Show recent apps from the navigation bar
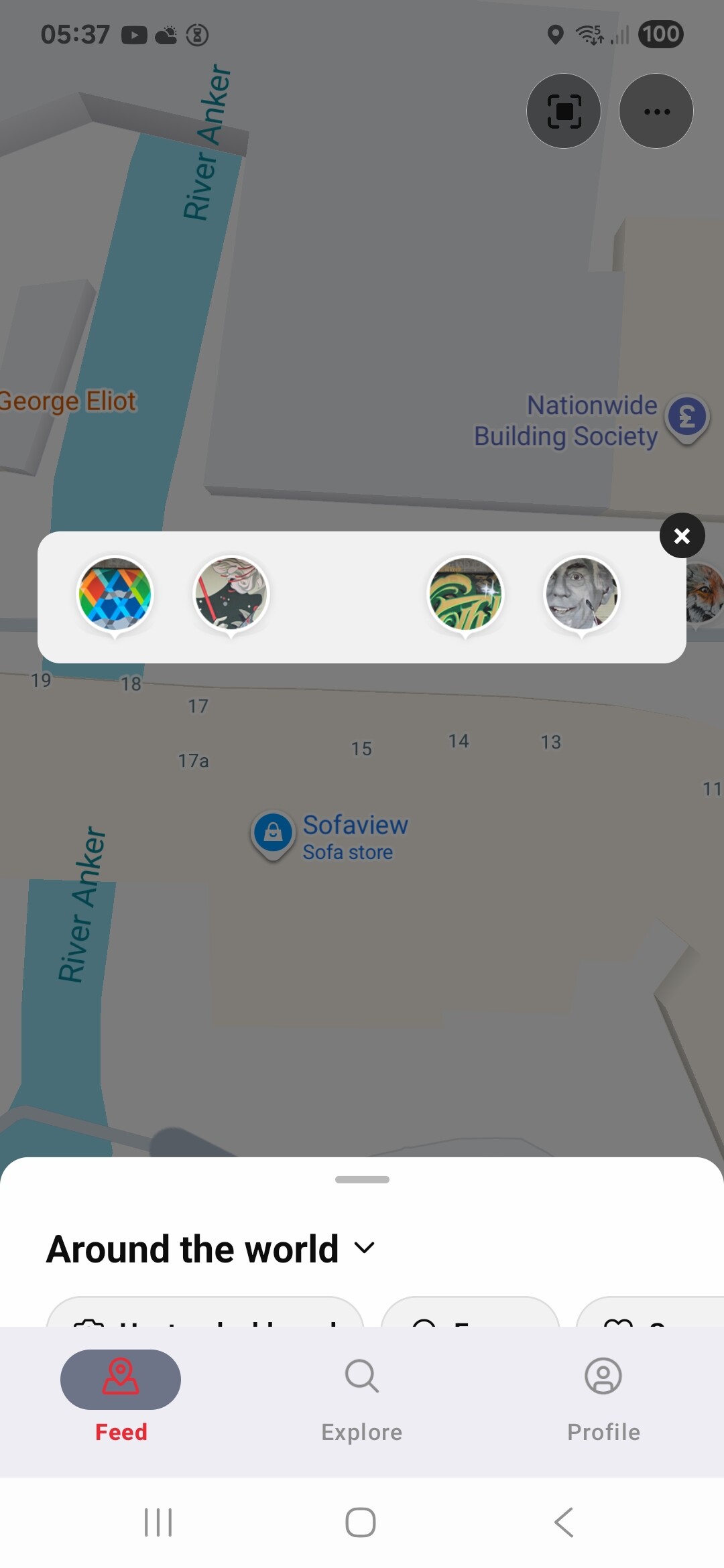 (158, 1522)
